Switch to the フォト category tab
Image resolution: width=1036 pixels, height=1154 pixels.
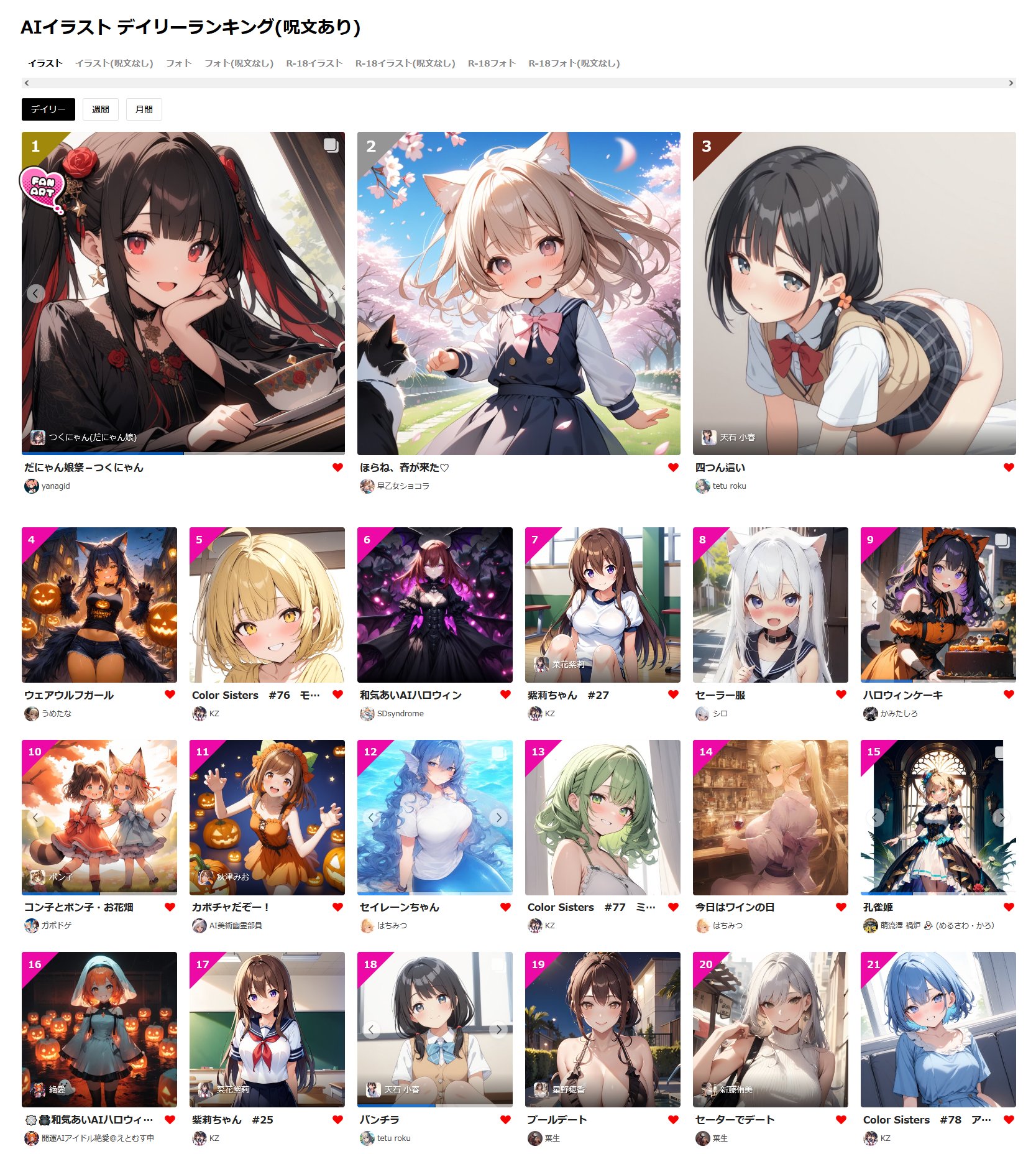click(x=178, y=63)
